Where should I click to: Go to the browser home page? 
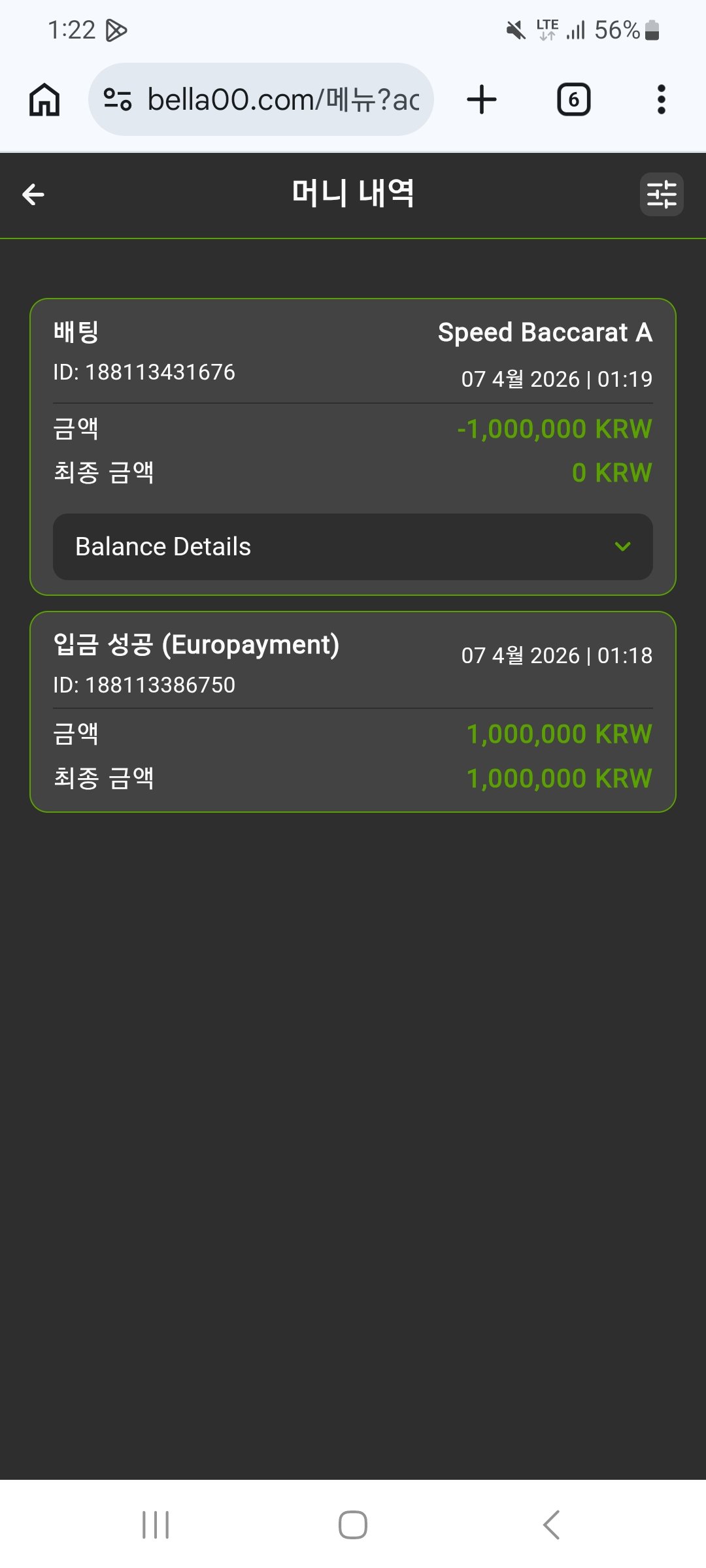[x=44, y=100]
